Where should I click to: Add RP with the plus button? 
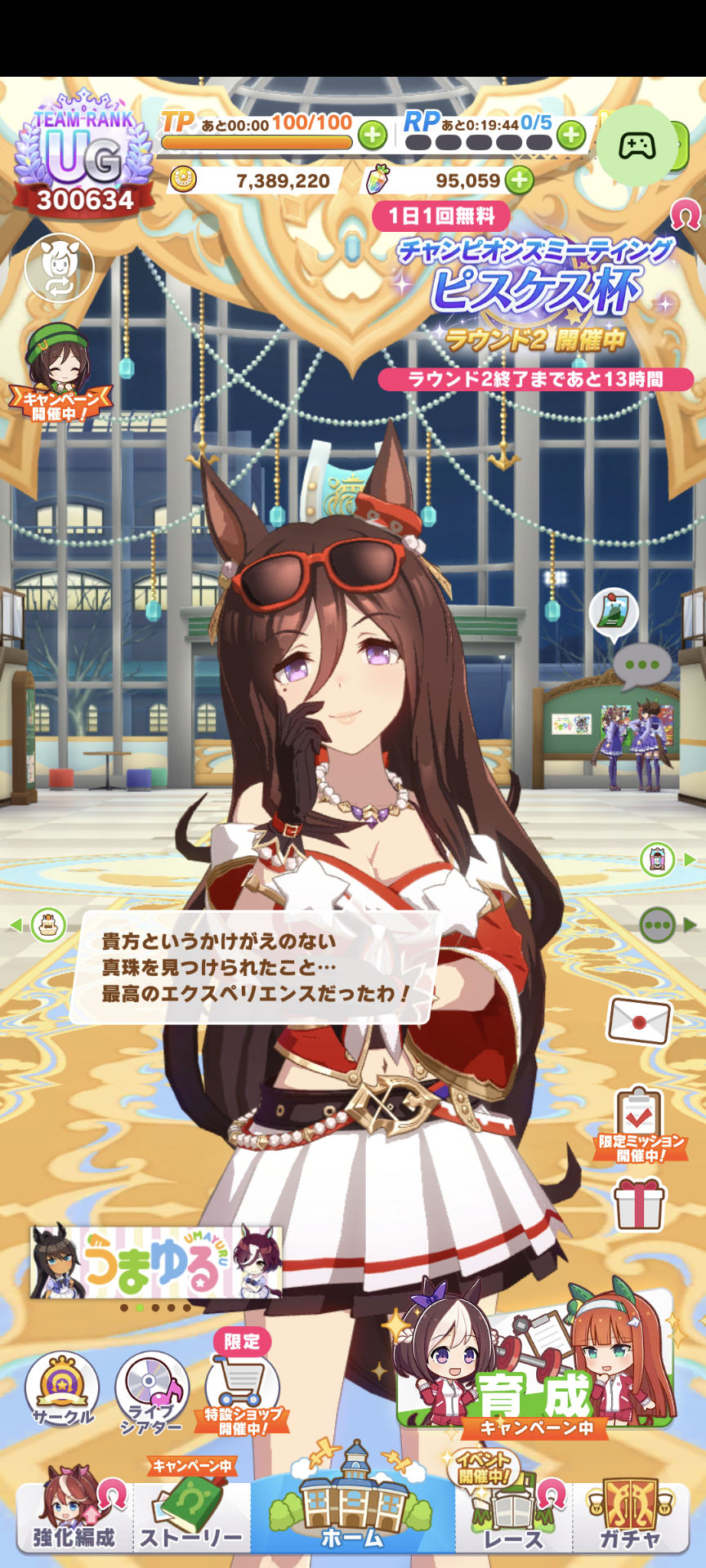click(x=572, y=135)
